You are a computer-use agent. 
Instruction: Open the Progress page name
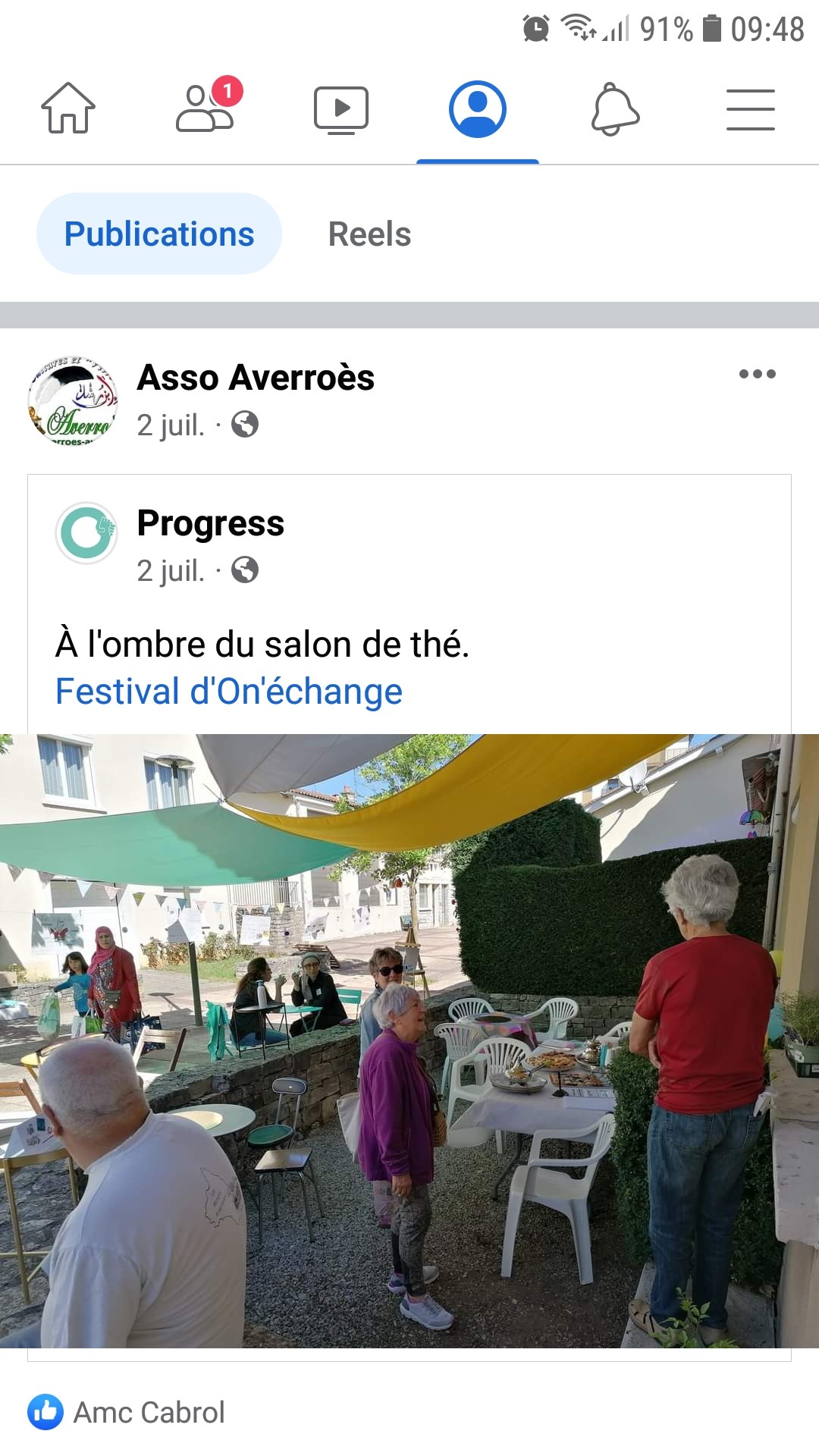[210, 523]
